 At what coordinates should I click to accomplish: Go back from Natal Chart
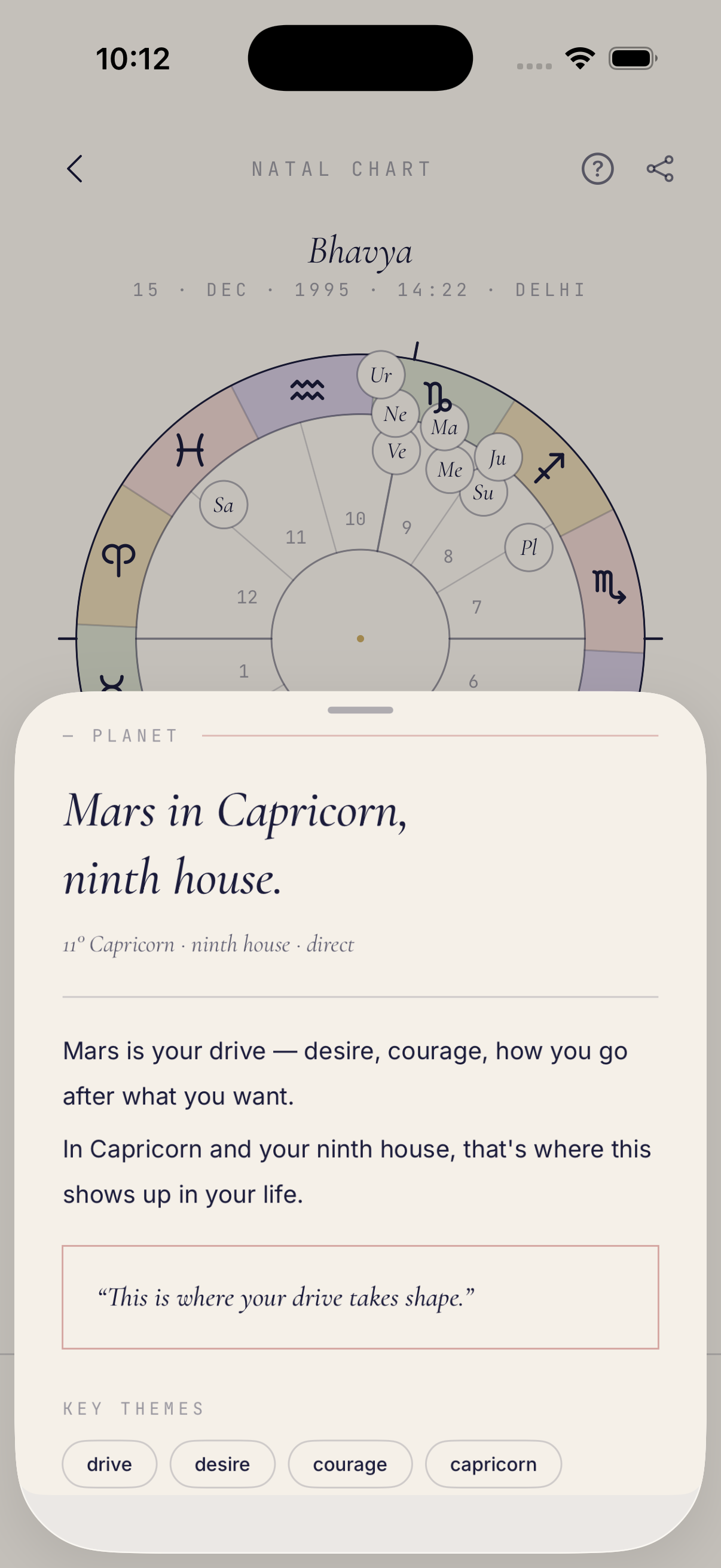pos(75,169)
